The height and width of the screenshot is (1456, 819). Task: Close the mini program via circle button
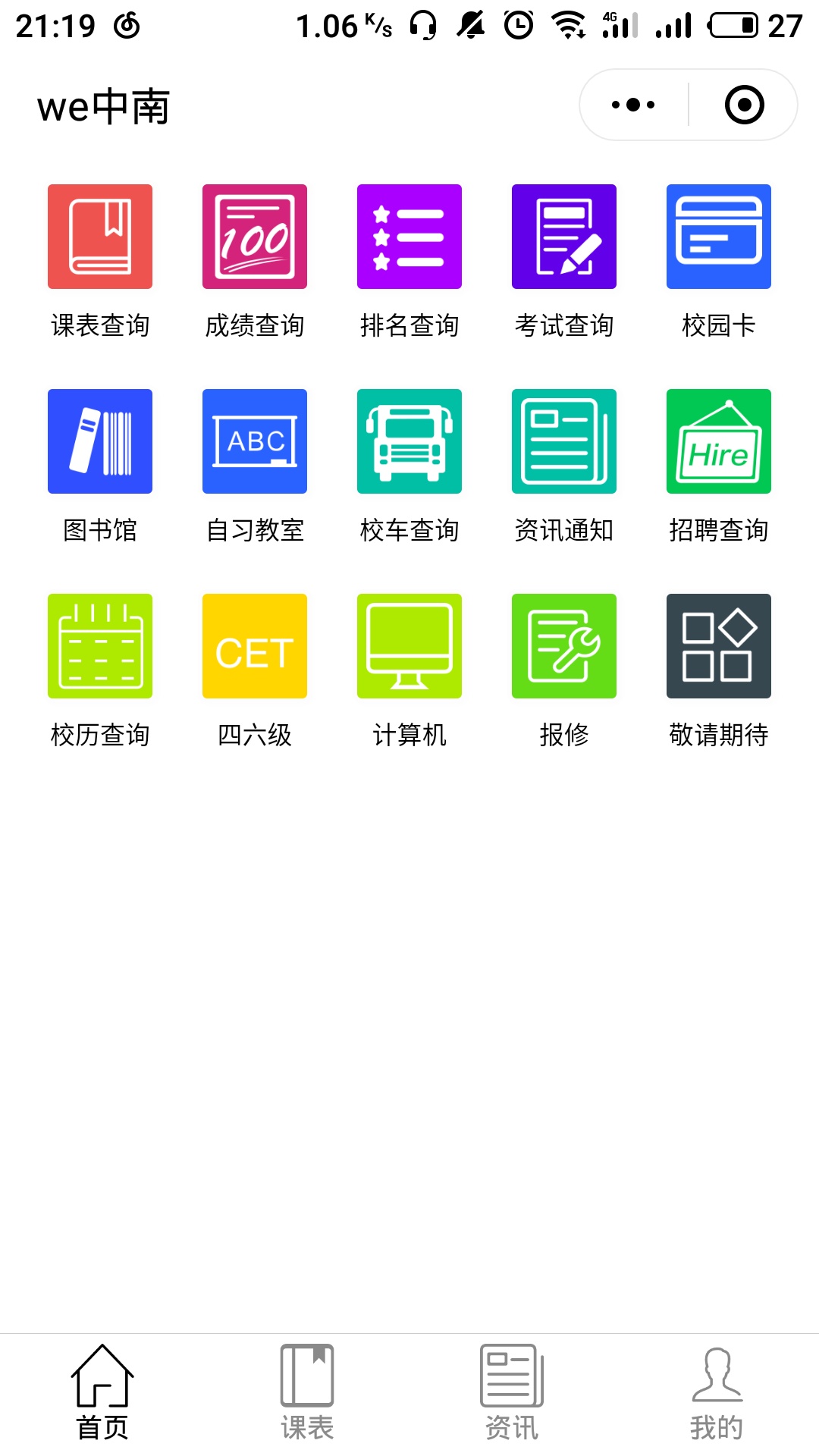744,105
